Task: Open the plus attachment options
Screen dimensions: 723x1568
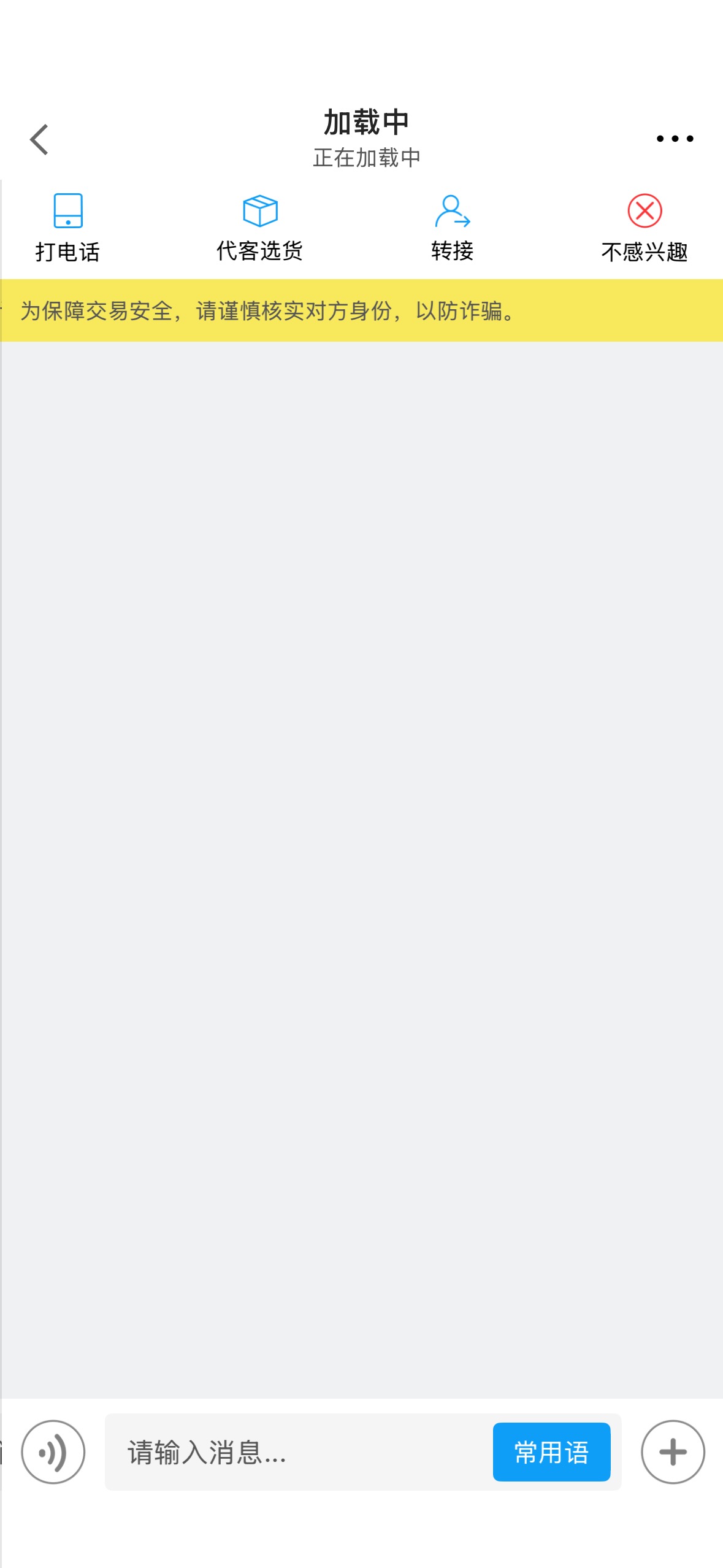Action: (x=673, y=1451)
